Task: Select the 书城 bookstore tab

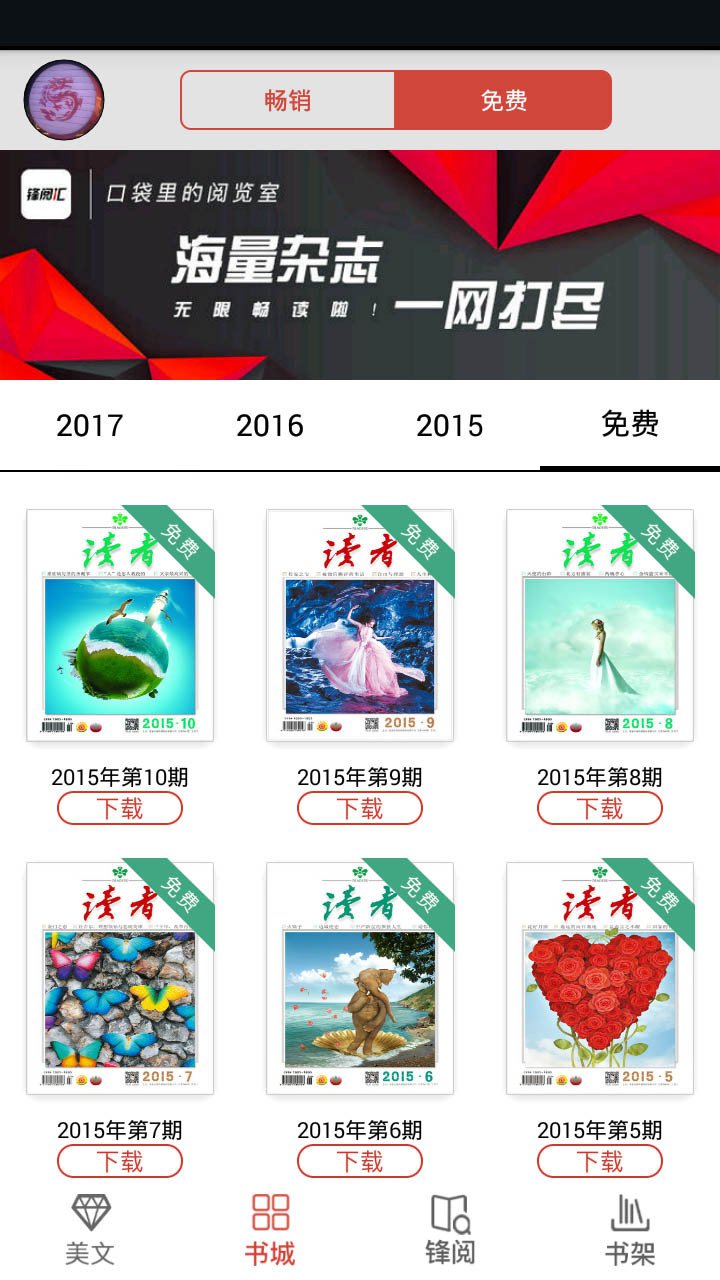Action: pyautogui.click(x=270, y=1230)
